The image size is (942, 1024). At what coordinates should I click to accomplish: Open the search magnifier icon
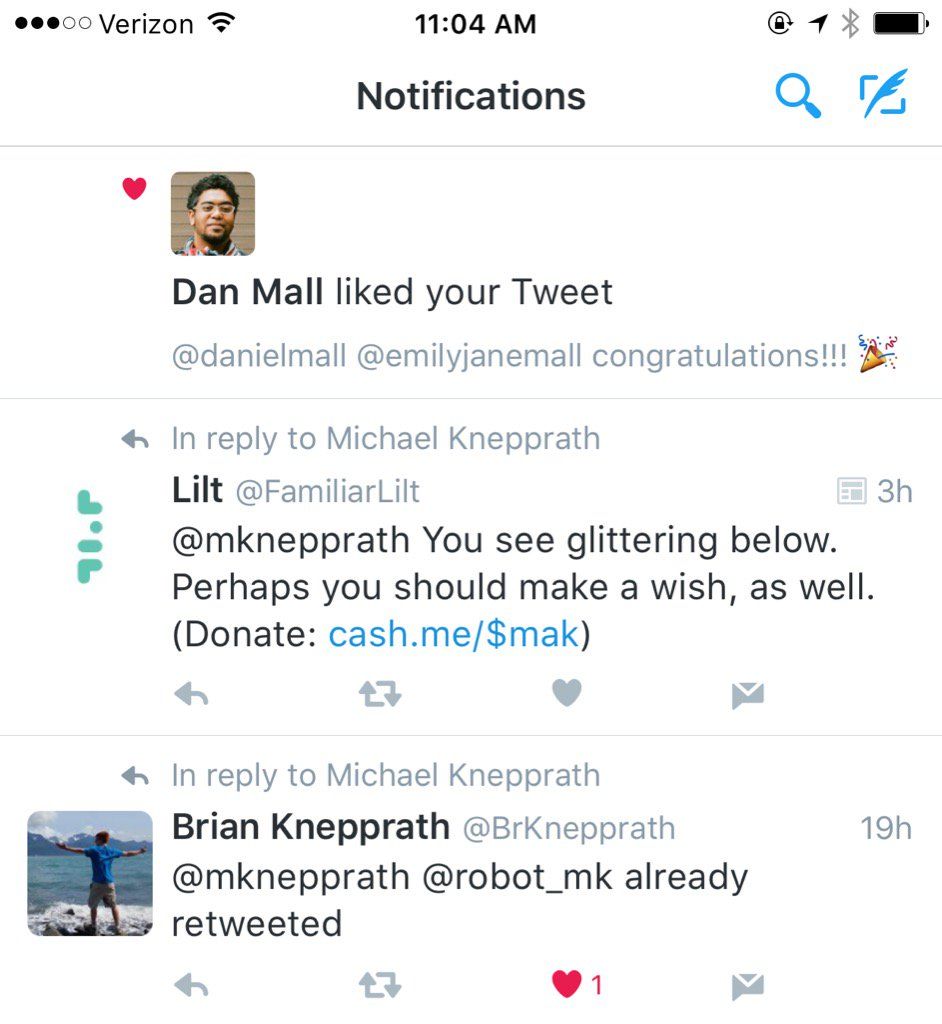click(x=798, y=97)
